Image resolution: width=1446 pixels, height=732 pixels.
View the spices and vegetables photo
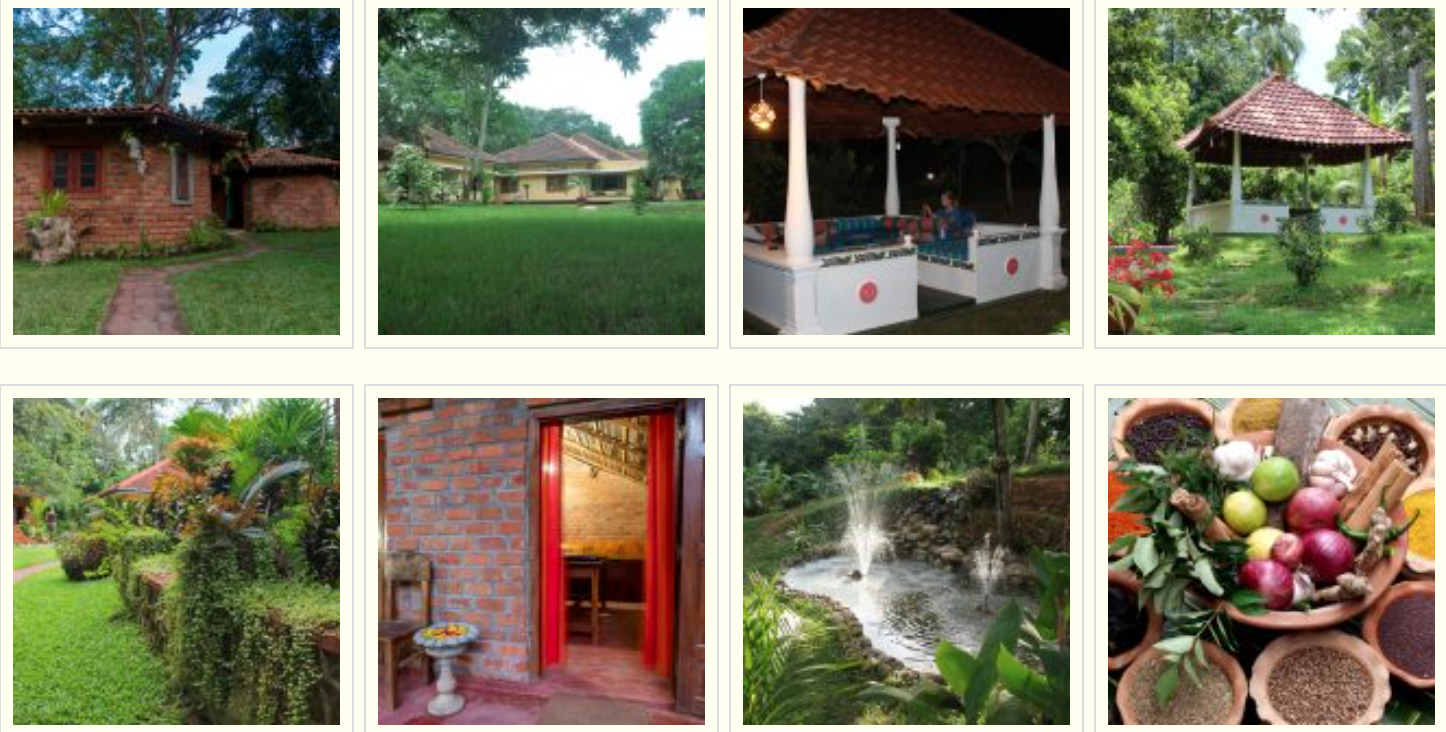(1271, 561)
